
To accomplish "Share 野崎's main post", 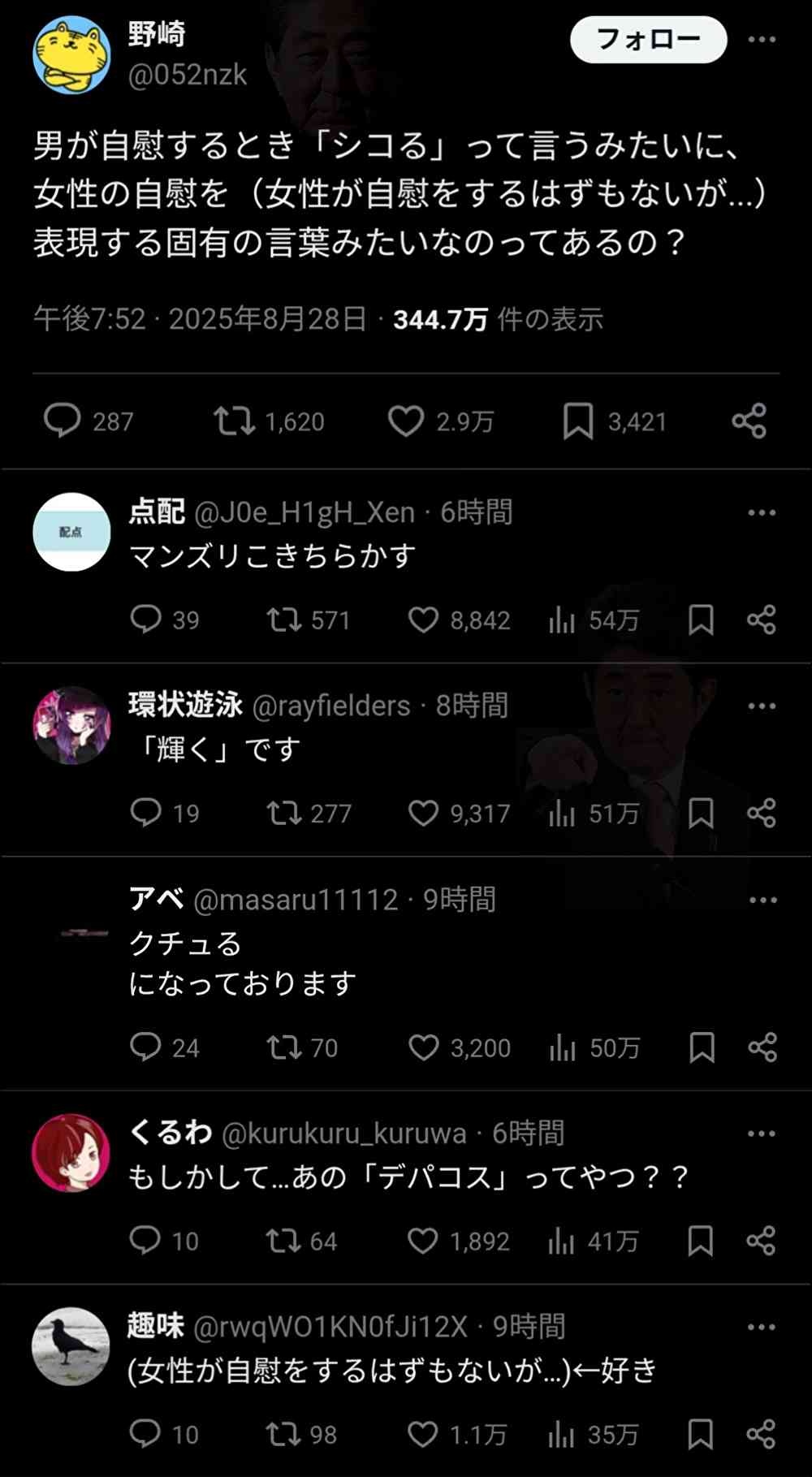I will pos(749,421).
